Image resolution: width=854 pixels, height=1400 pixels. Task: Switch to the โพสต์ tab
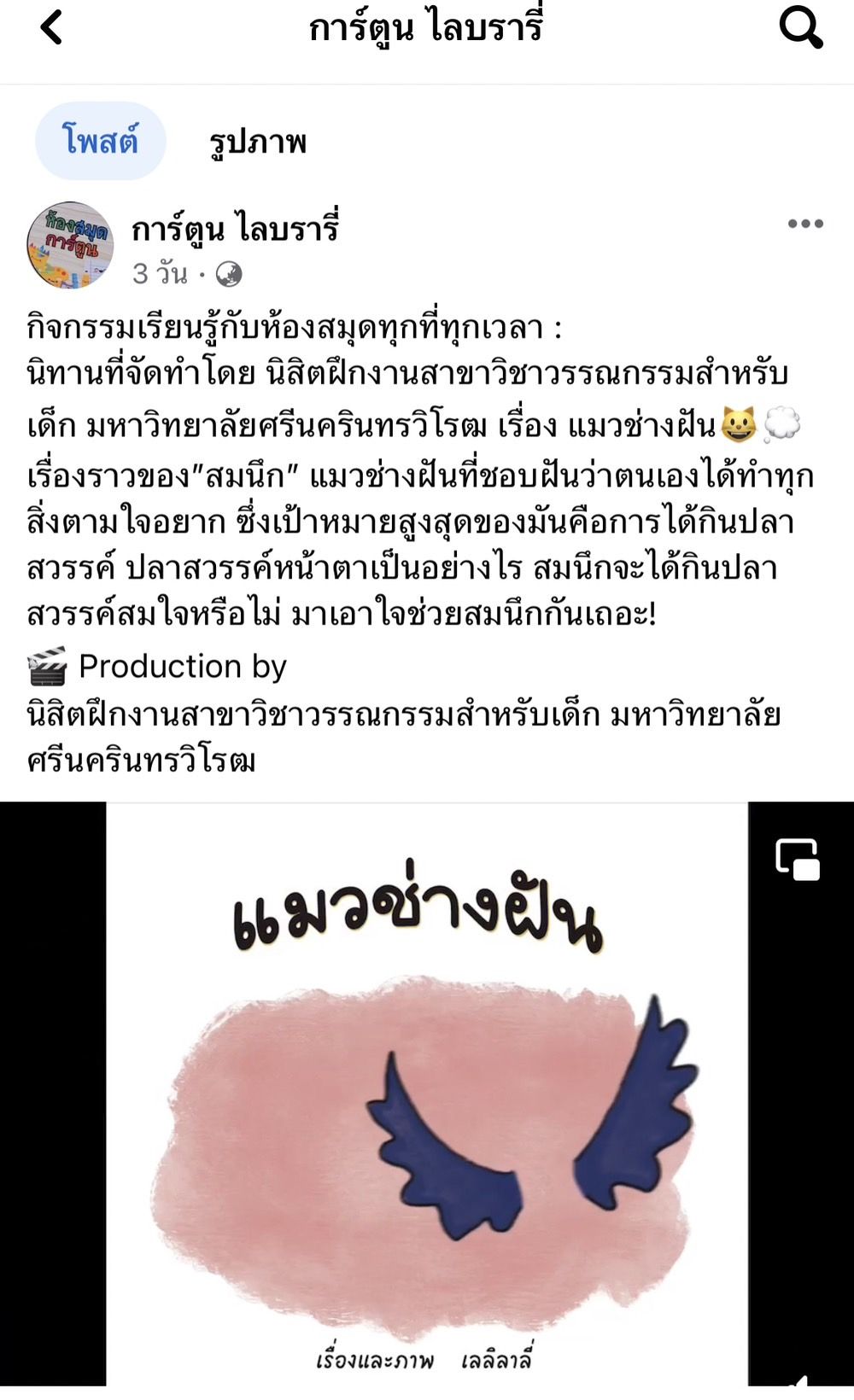tap(100, 141)
